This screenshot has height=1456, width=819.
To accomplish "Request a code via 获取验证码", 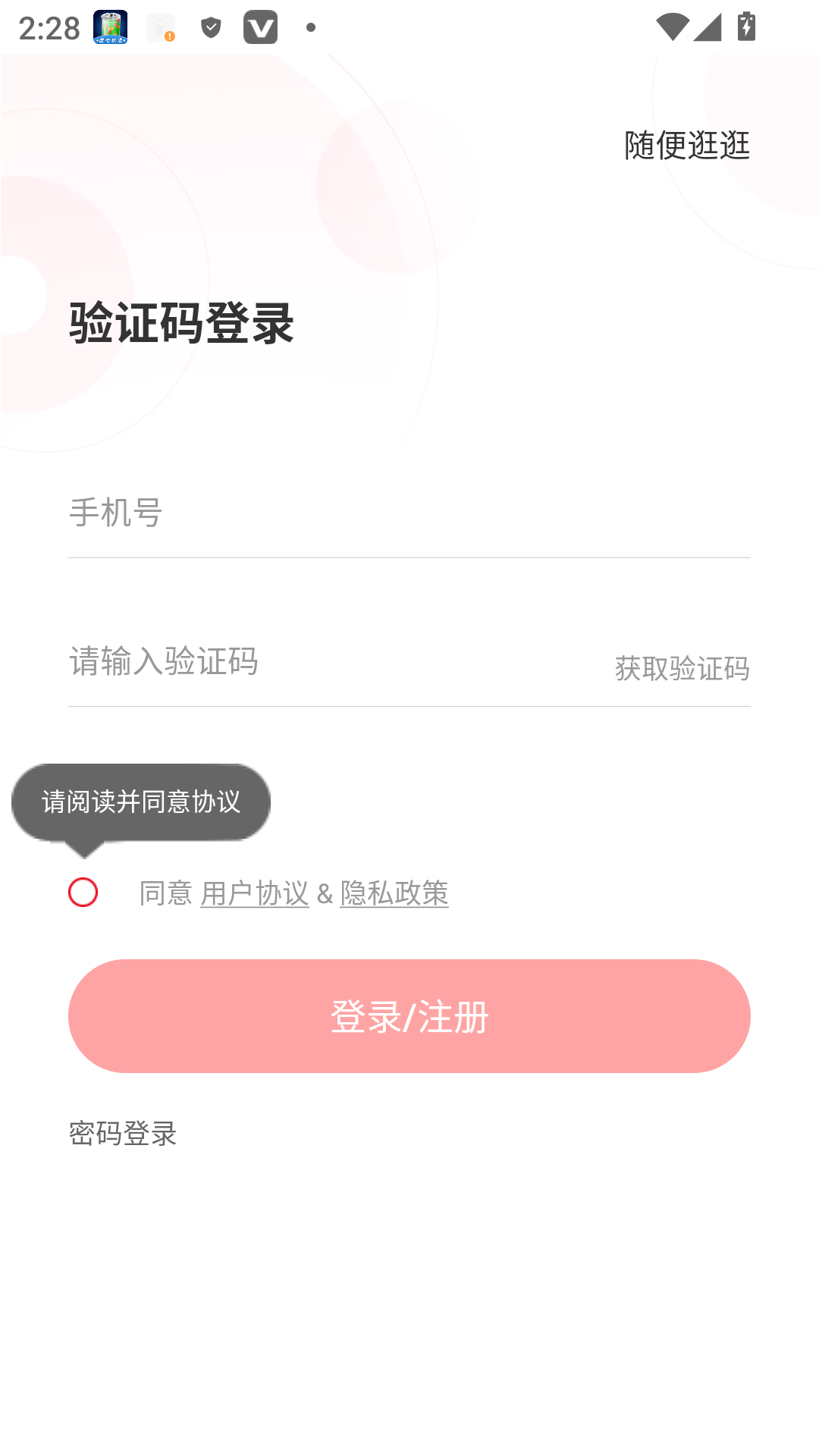I will (681, 669).
